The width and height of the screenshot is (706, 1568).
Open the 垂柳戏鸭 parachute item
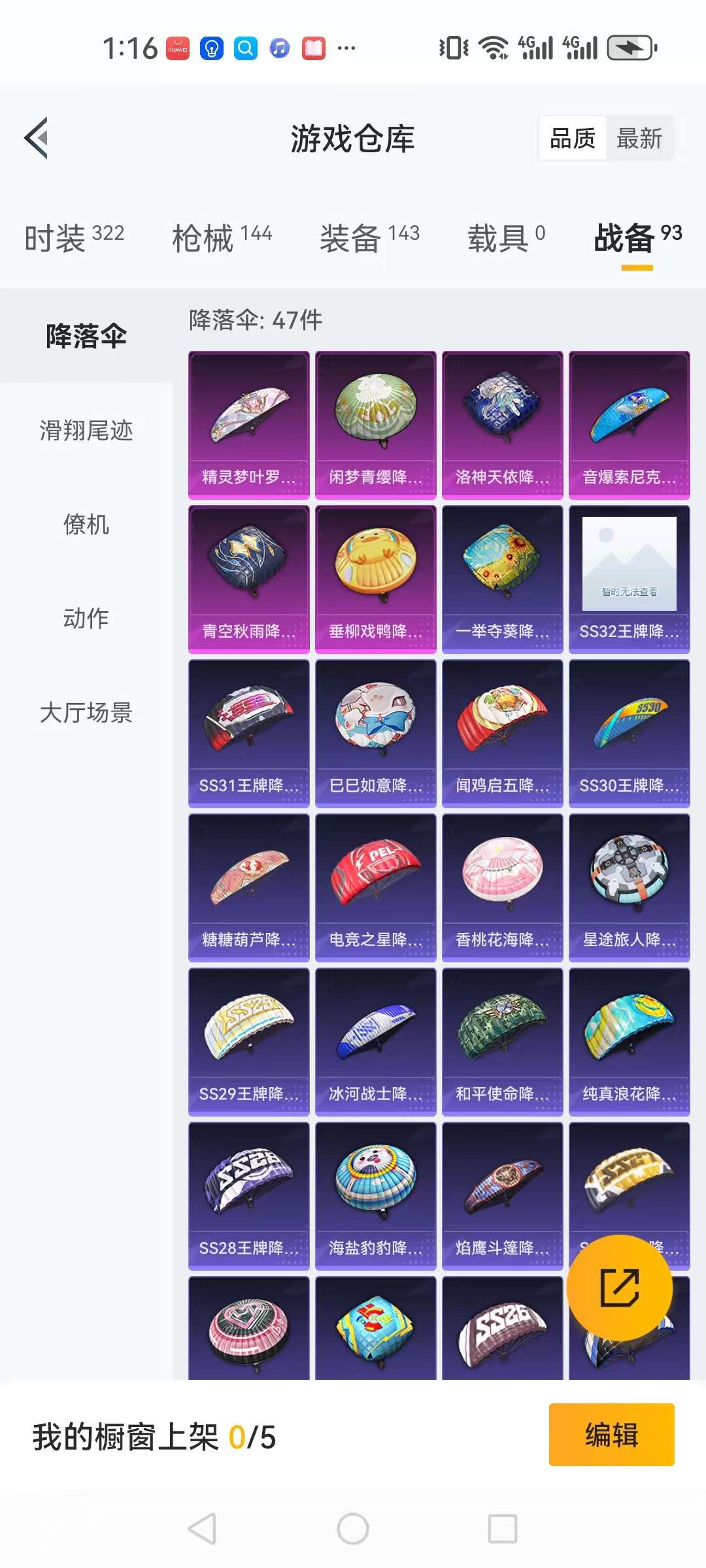[375, 580]
